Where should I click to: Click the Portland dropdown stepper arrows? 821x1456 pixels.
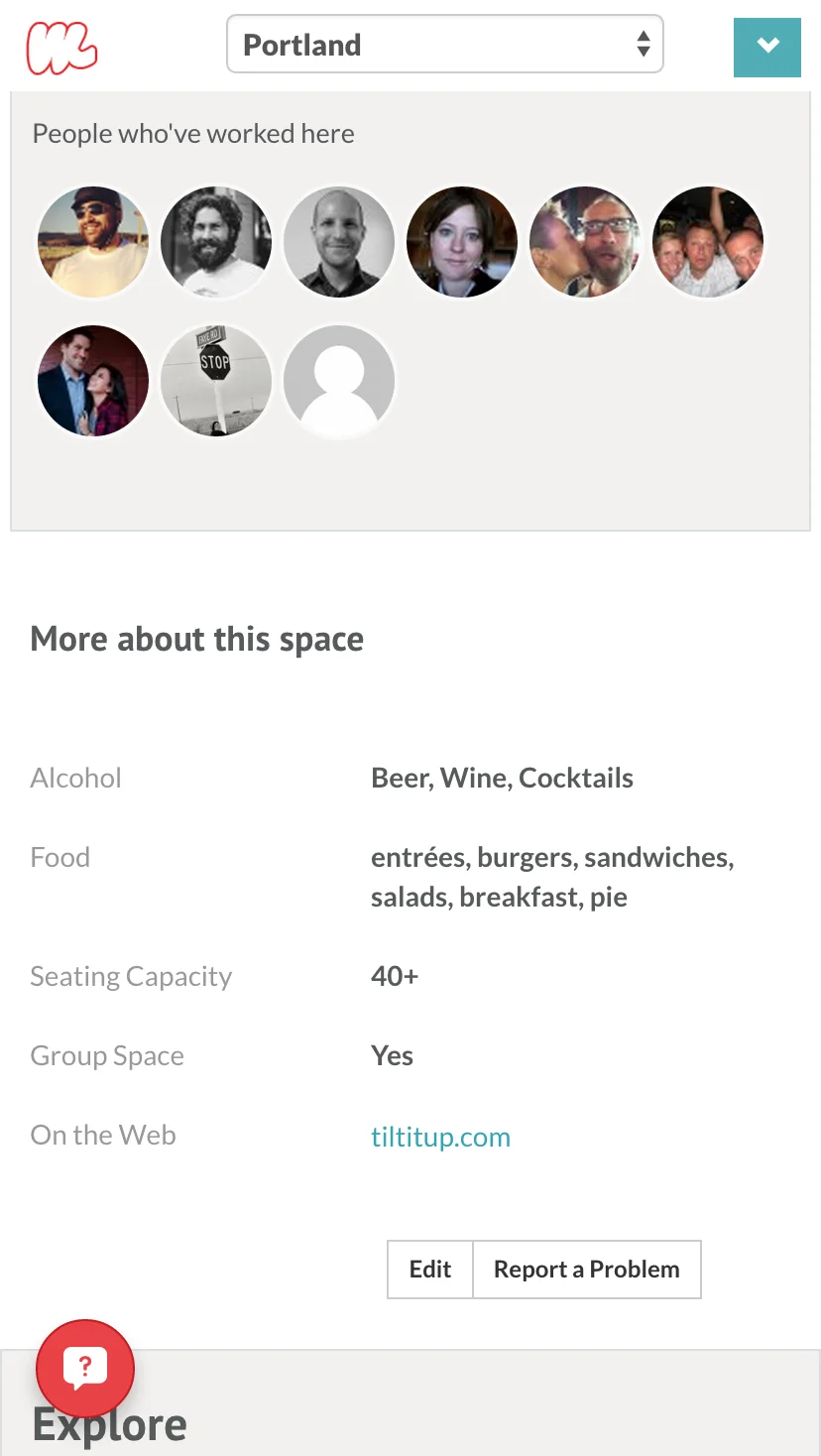(645, 44)
